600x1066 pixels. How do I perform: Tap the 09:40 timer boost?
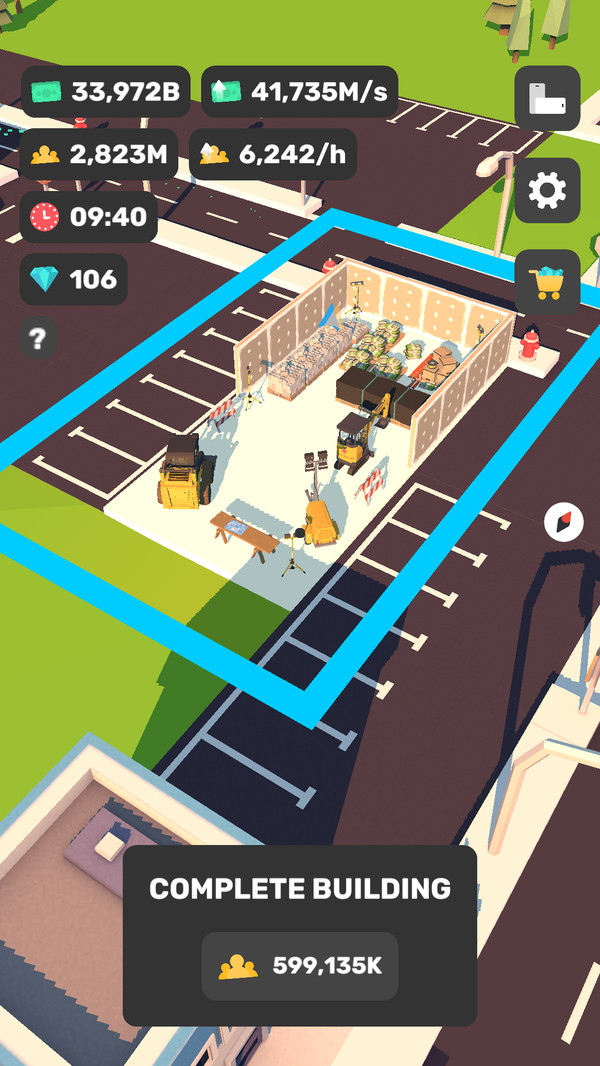click(x=89, y=217)
